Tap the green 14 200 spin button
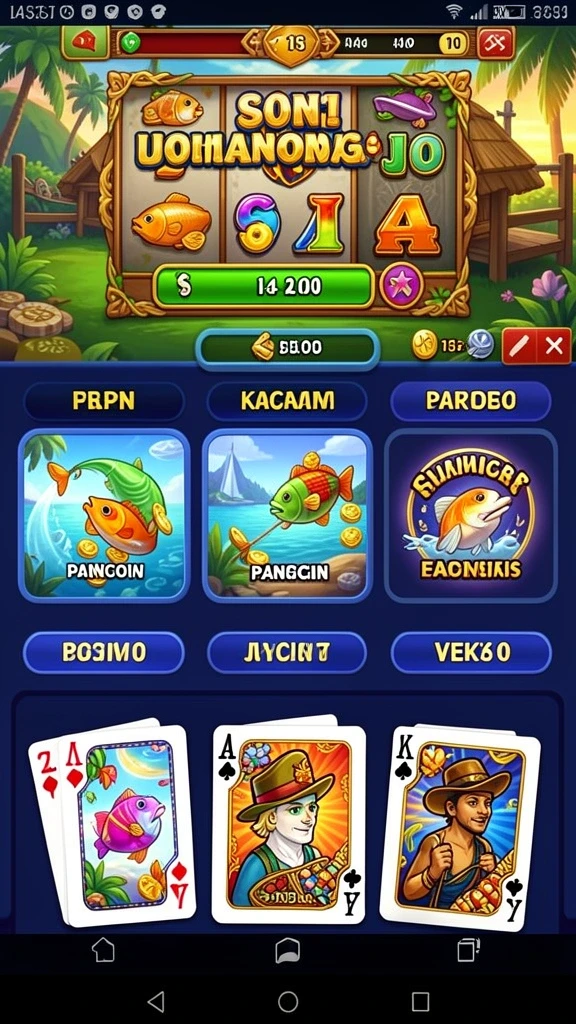Viewport: 576px width, 1024px height. pyautogui.click(x=264, y=286)
